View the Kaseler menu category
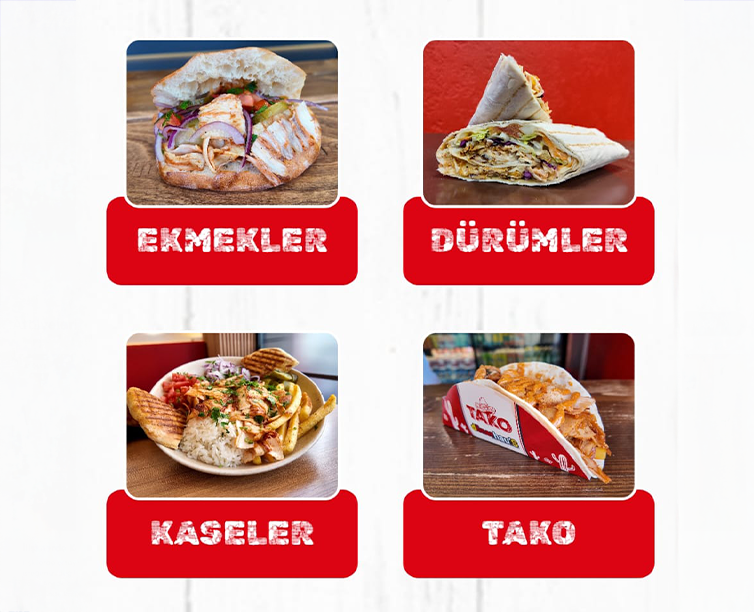Viewport: 754px width, 612px height. tap(232, 532)
